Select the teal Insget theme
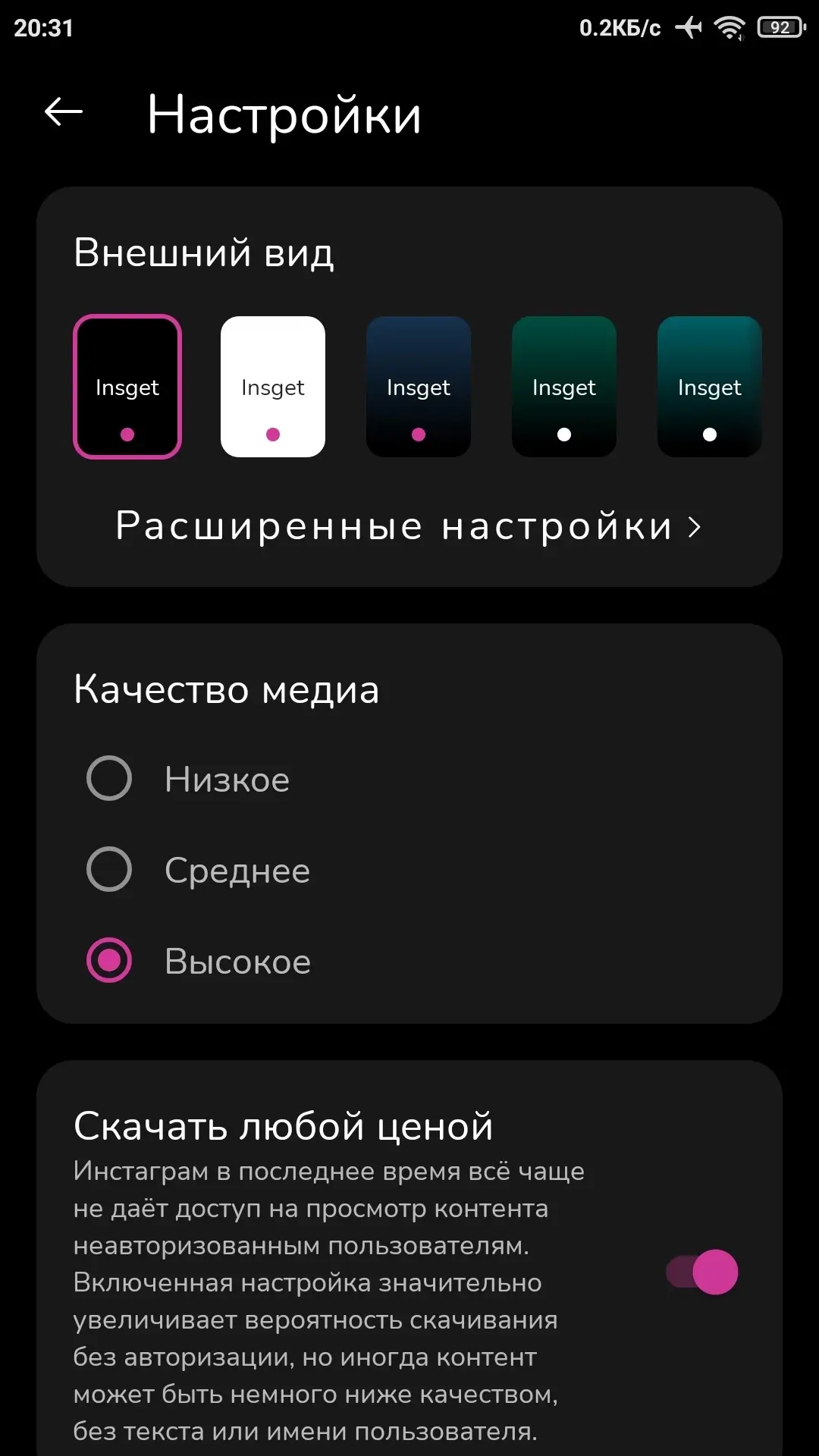The width and height of the screenshot is (819, 1456). point(710,387)
